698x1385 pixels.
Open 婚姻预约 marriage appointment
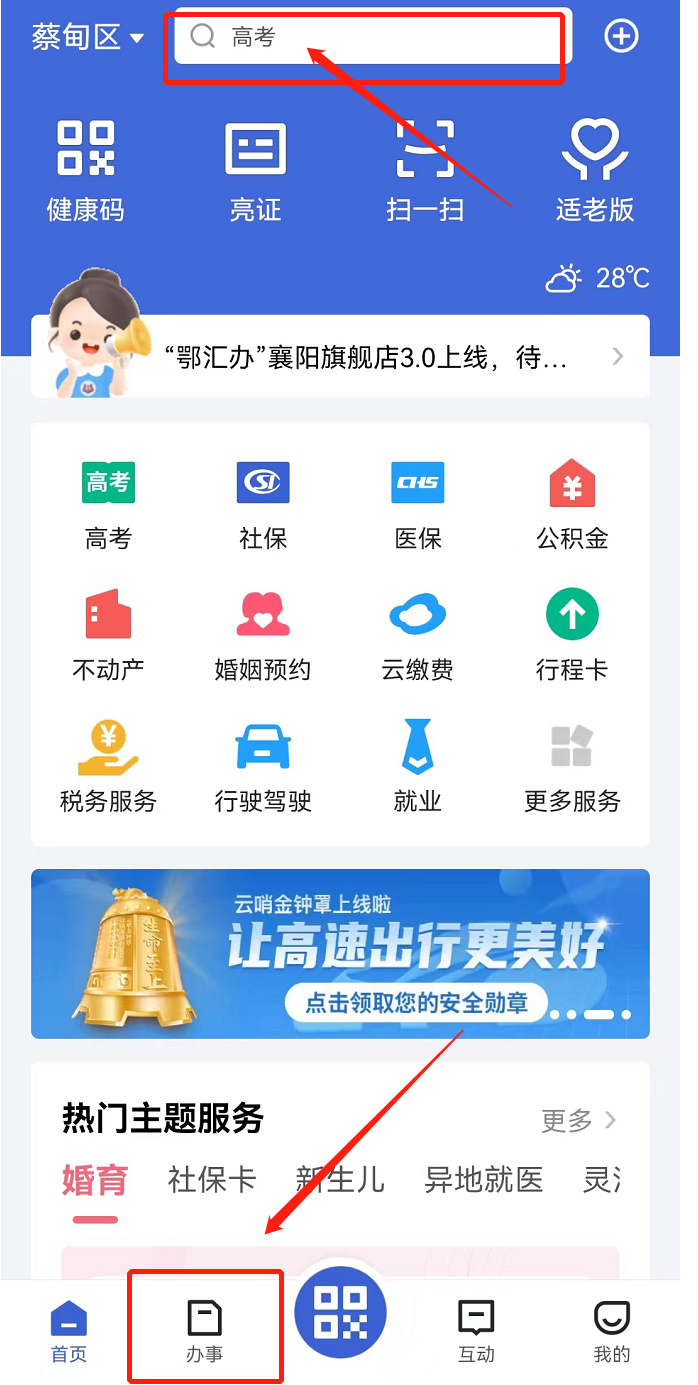tap(263, 635)
